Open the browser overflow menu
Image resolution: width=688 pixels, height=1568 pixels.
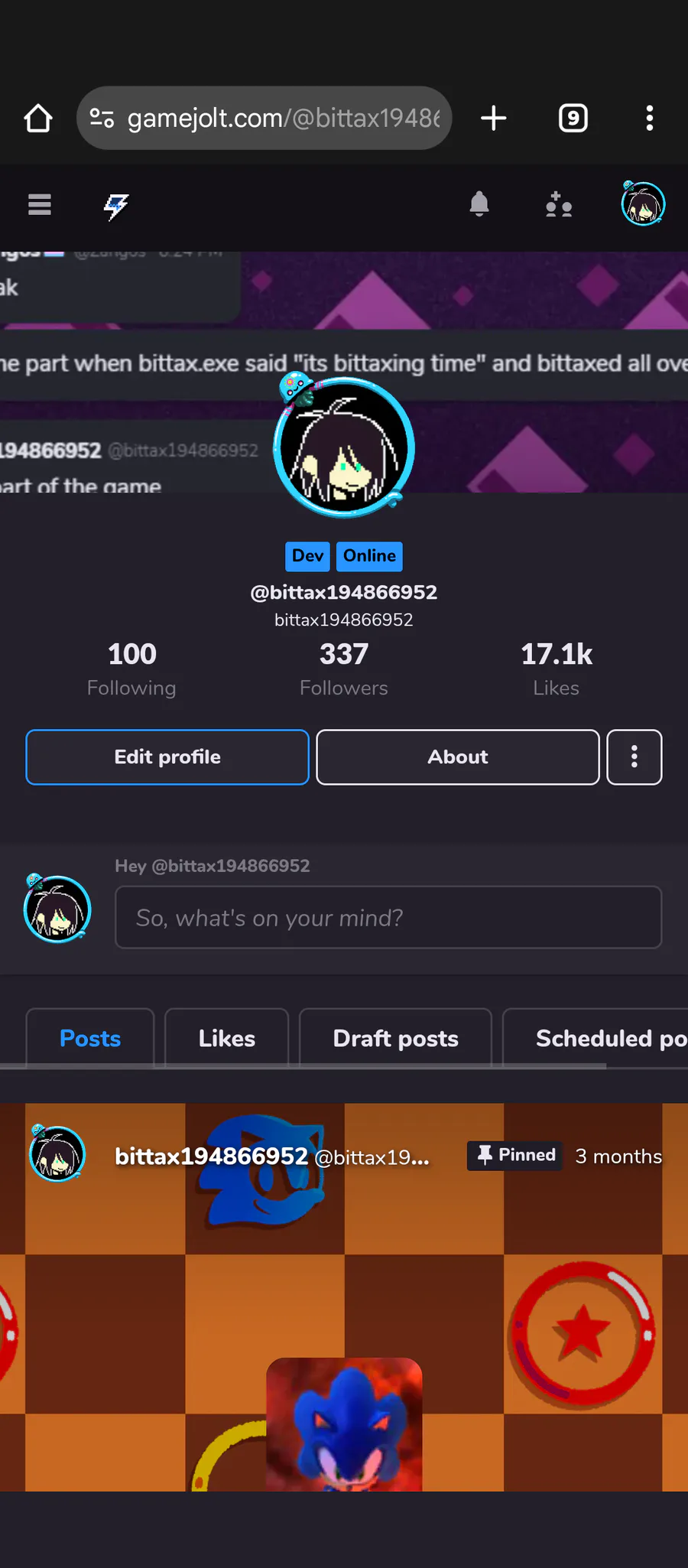650,118
